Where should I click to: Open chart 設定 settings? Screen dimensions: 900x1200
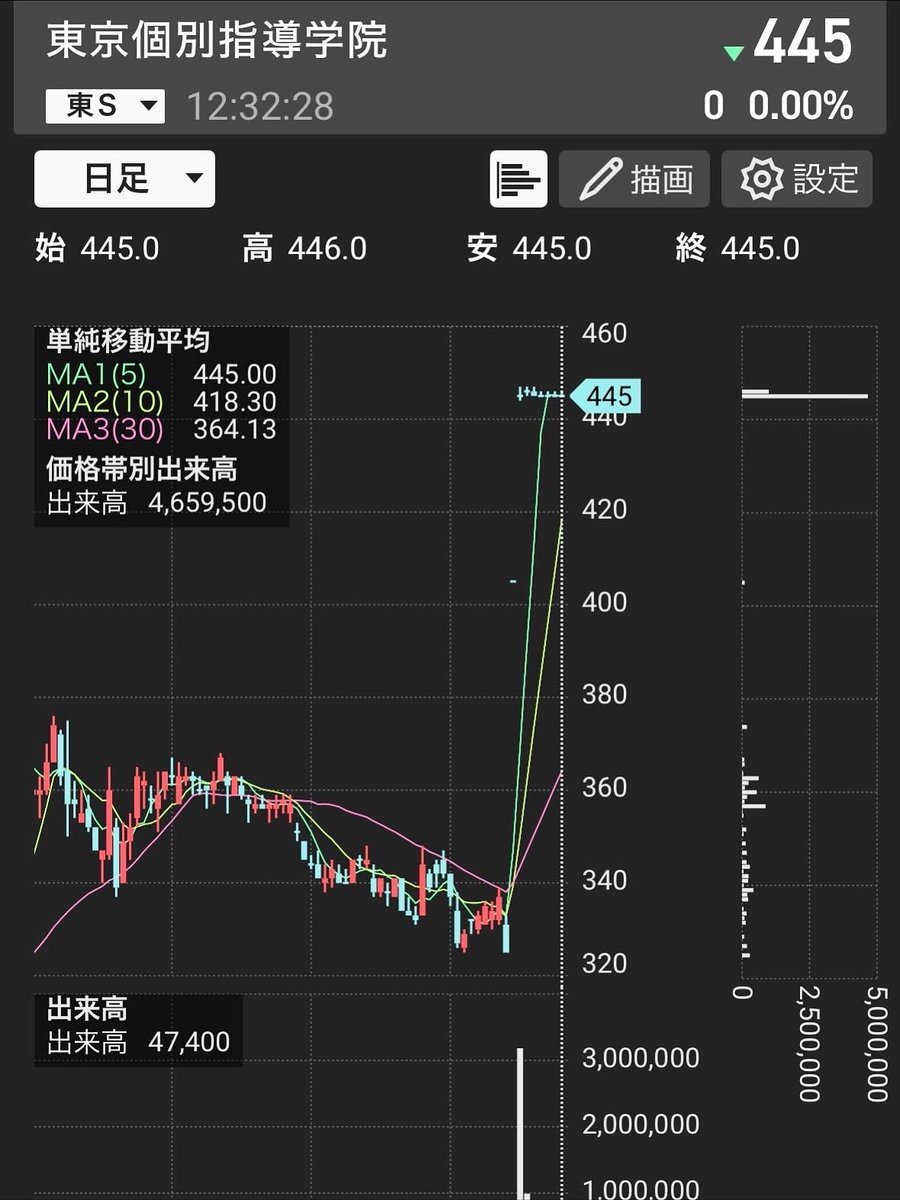[797, 179]
